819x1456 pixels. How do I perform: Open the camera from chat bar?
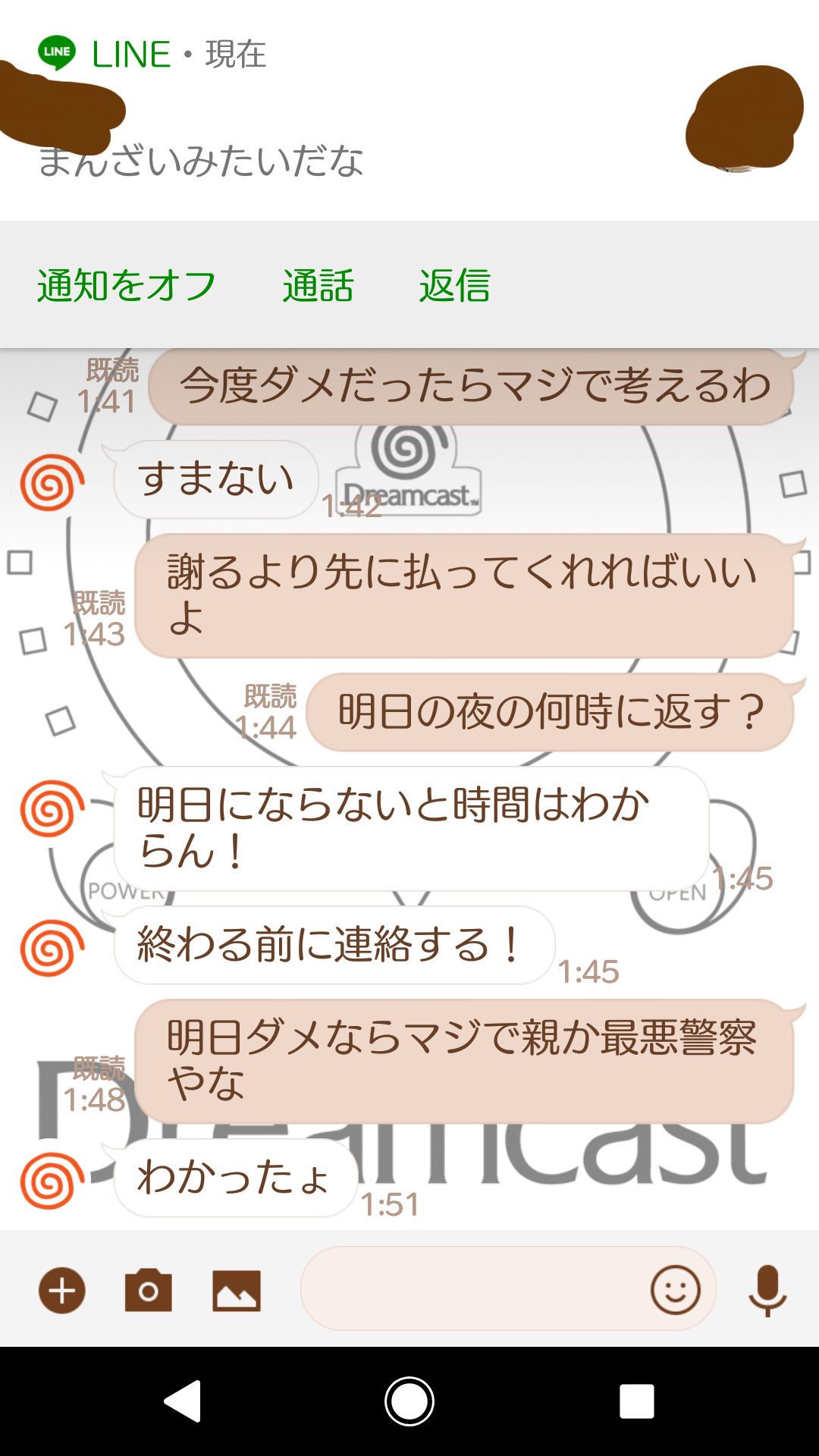pos(149,1290)
